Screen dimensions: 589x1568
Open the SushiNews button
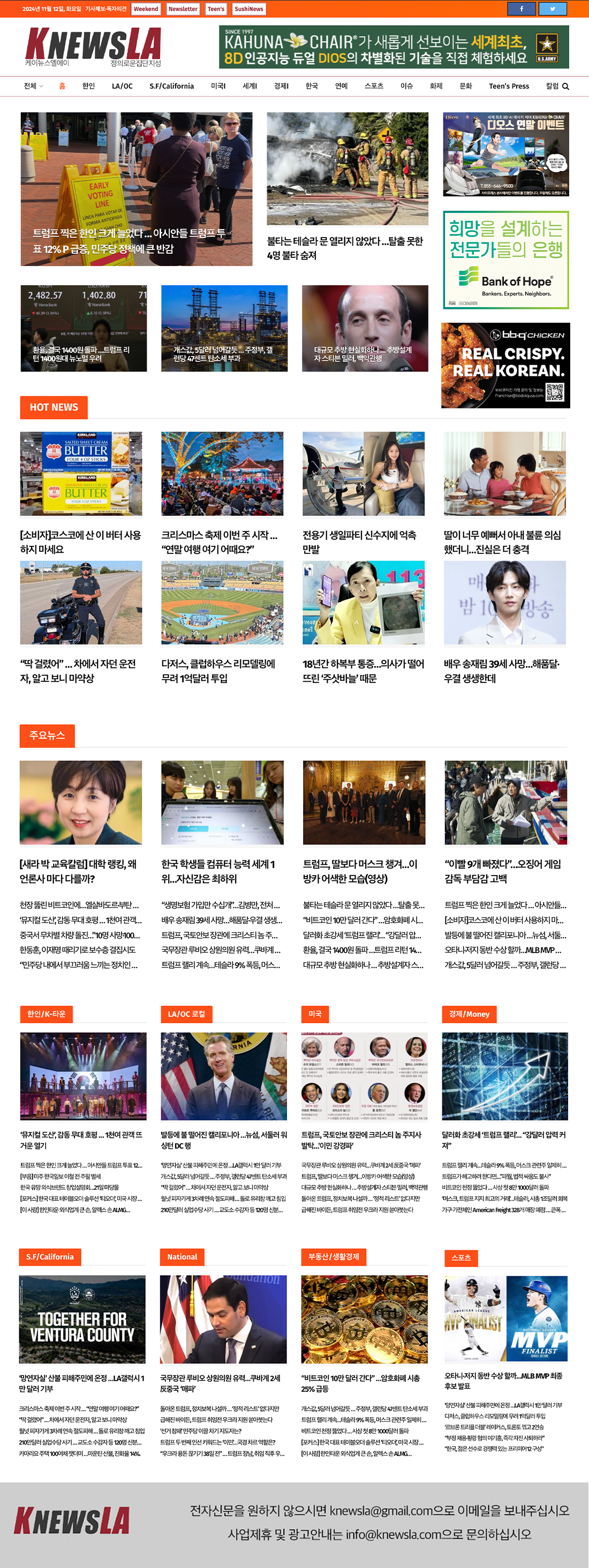click(x=248, y=9)
